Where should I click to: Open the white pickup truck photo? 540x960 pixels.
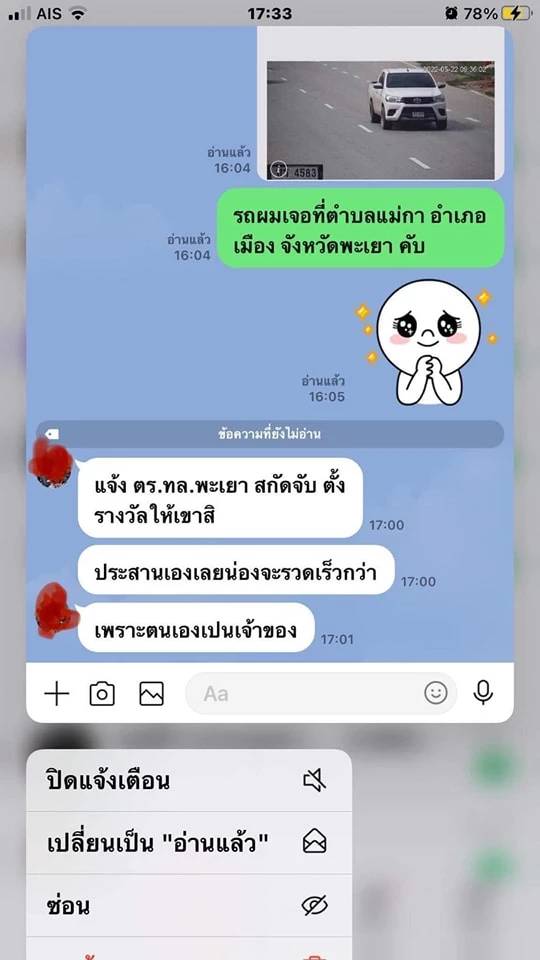(x=380, y=120)
